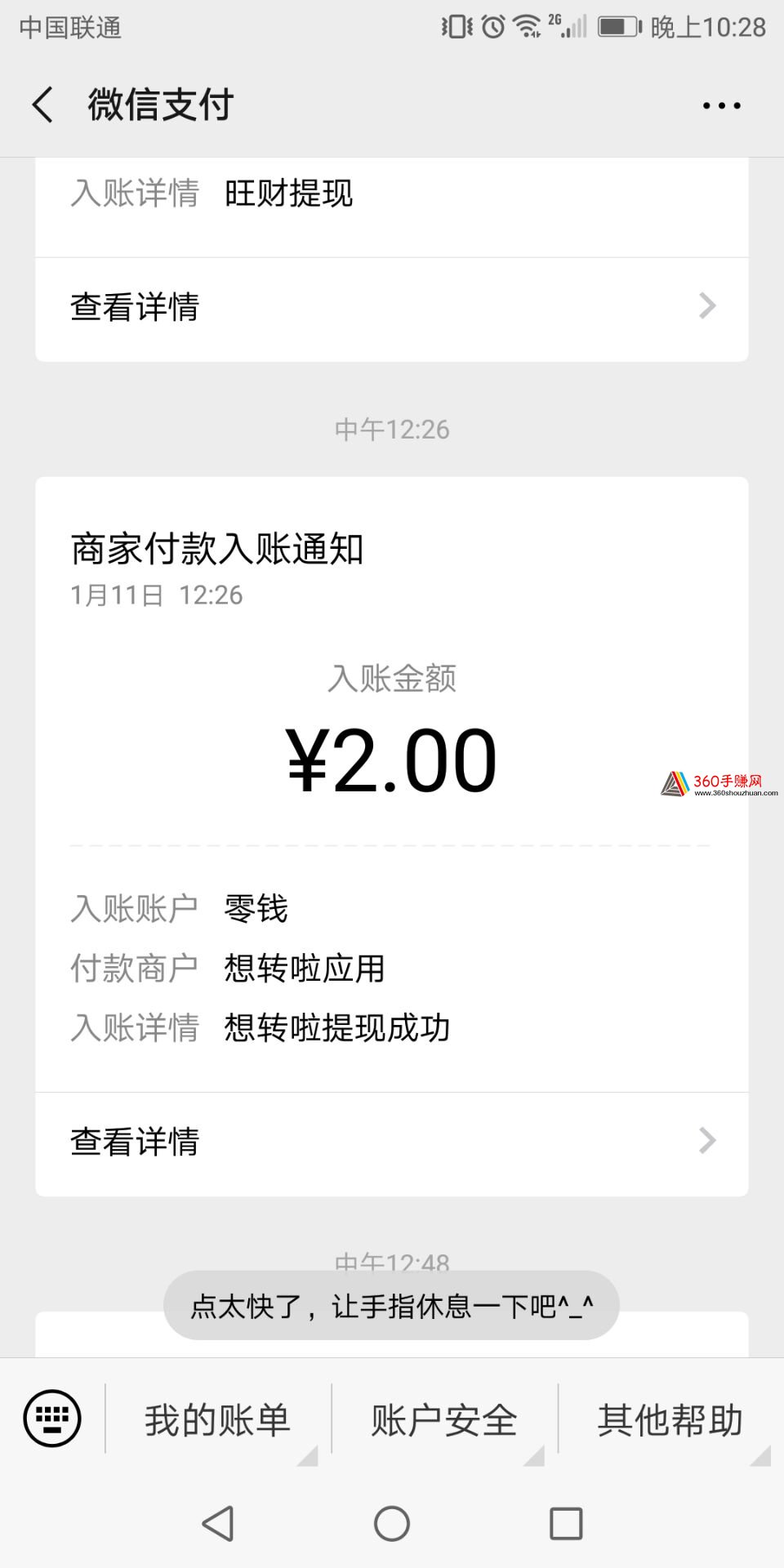784x1568 pixels.
Task: Open 查看详情 for 想转啦提现成功 entry
Action: point(392,1143)
